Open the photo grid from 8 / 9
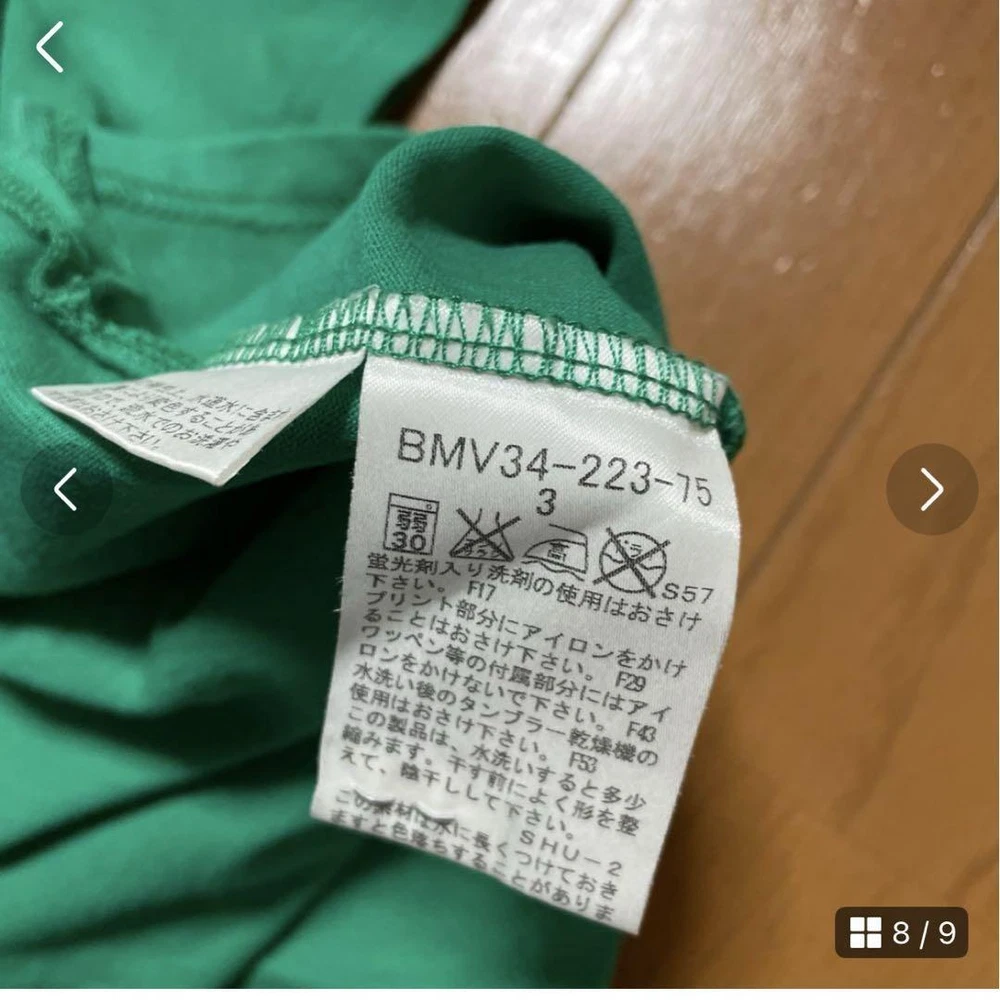The image size is (1000, 1000). coord(902,933)
